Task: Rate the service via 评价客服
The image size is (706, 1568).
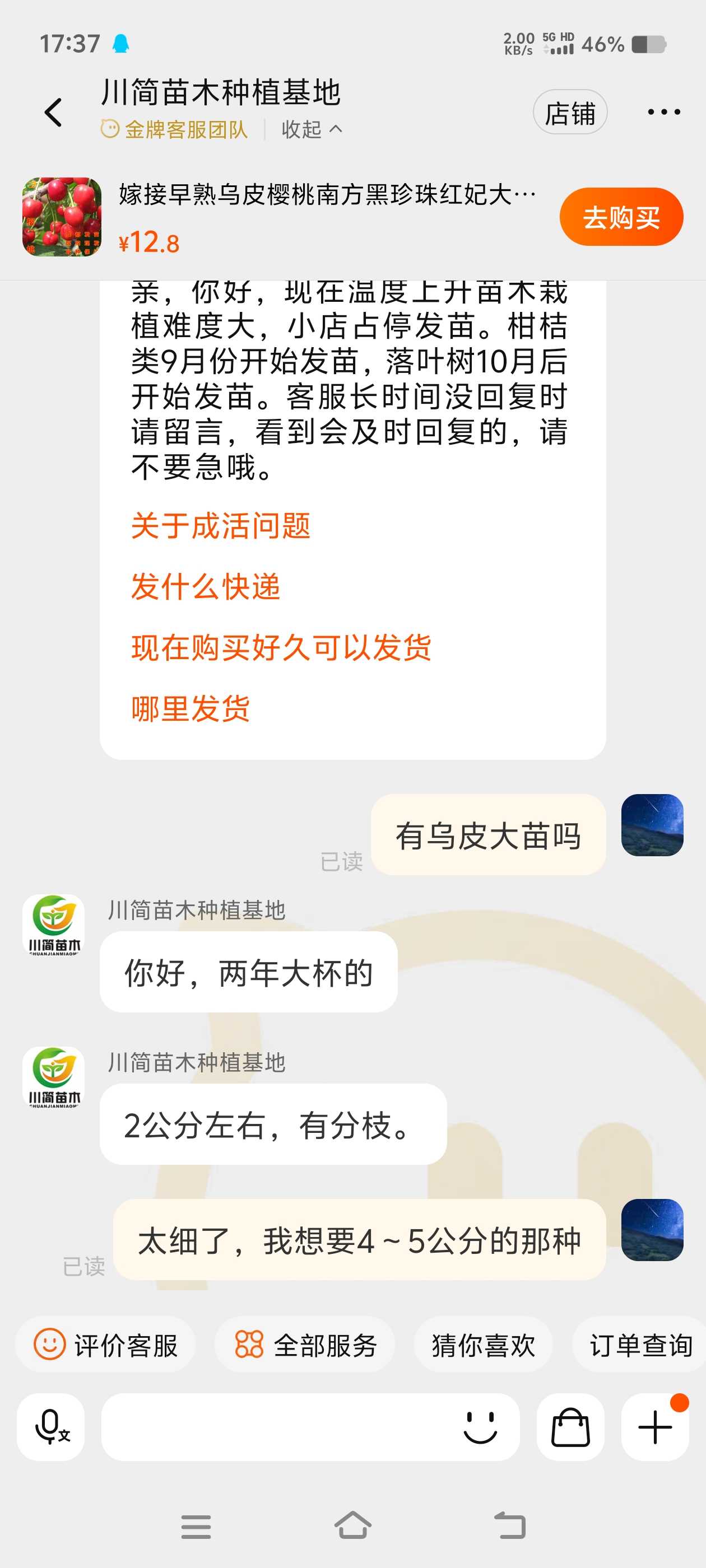Action: point(106,1344)
